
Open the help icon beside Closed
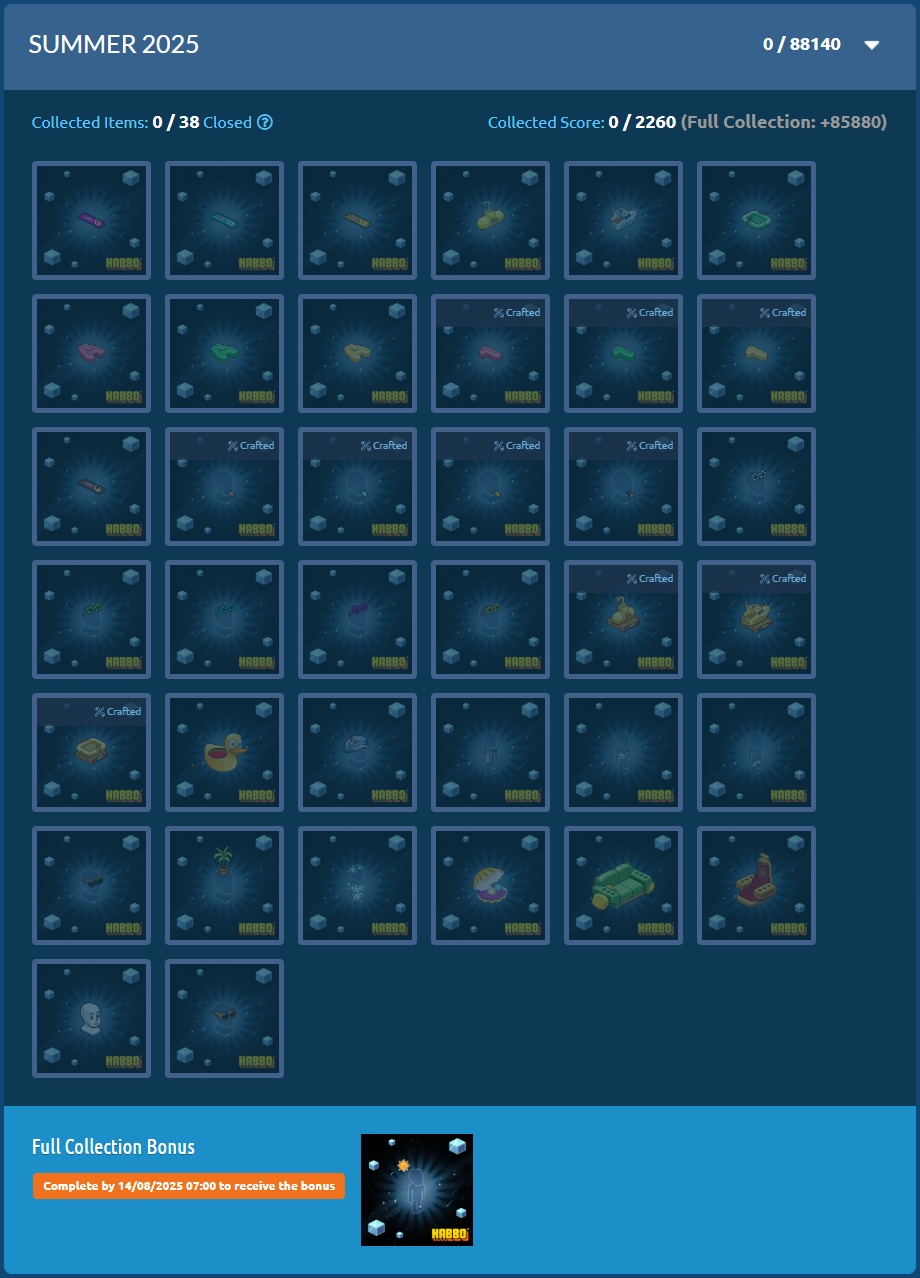pos(265,122)
